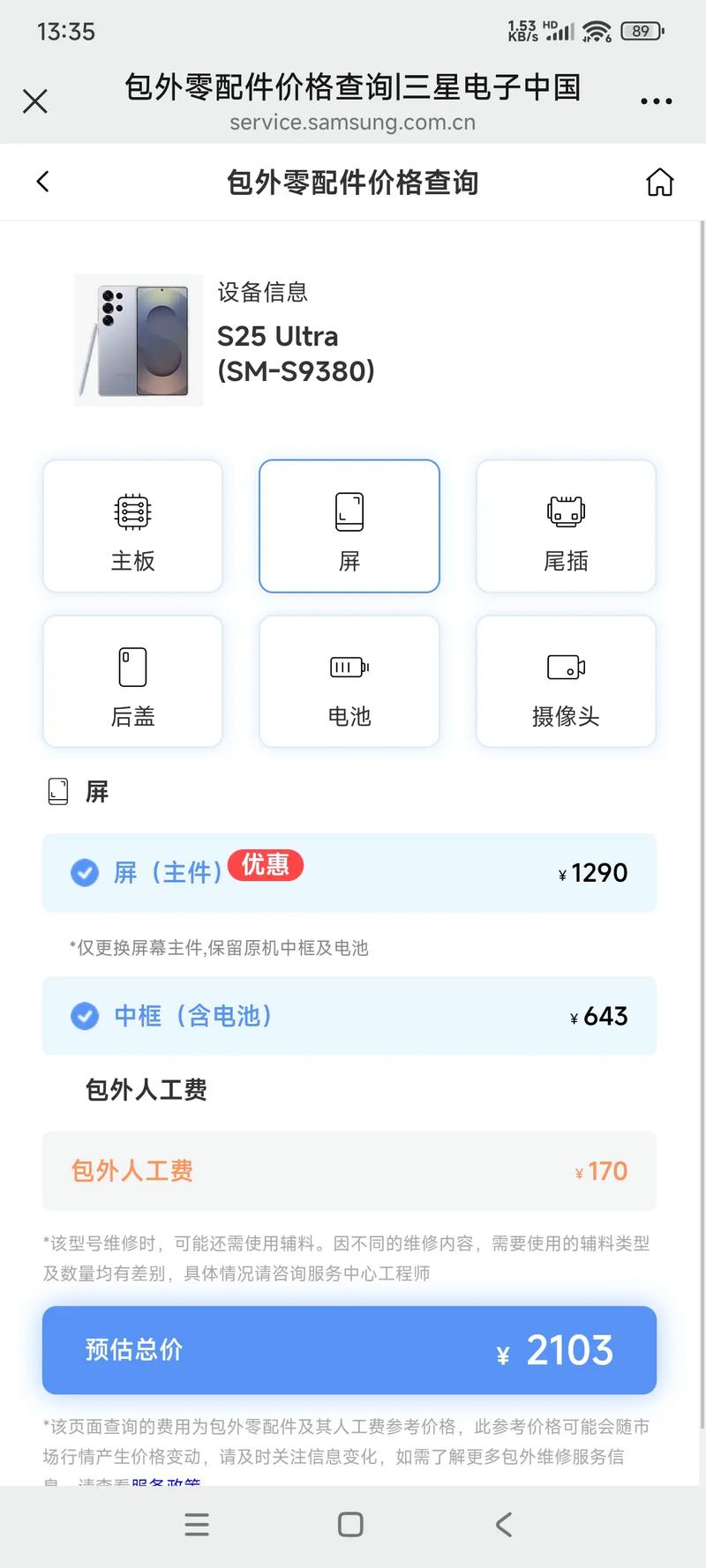Select the 后盖 part category
Image resolution: width=706 pixels, height=1568 pixels.
tap(132, 682)
